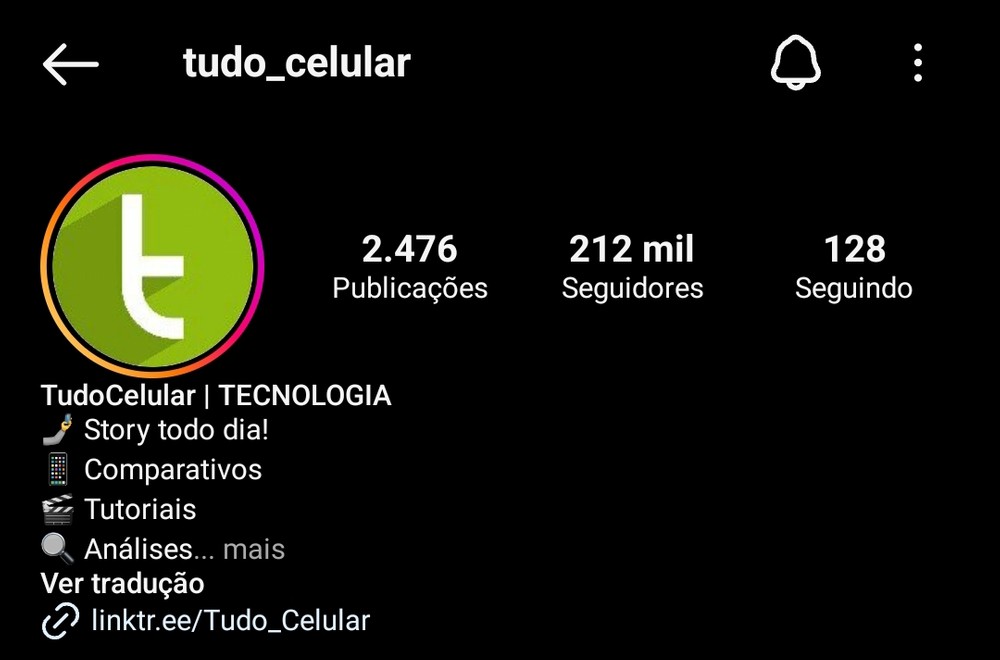
Task: Go back using the arrow icon
Action: [71, 65]
